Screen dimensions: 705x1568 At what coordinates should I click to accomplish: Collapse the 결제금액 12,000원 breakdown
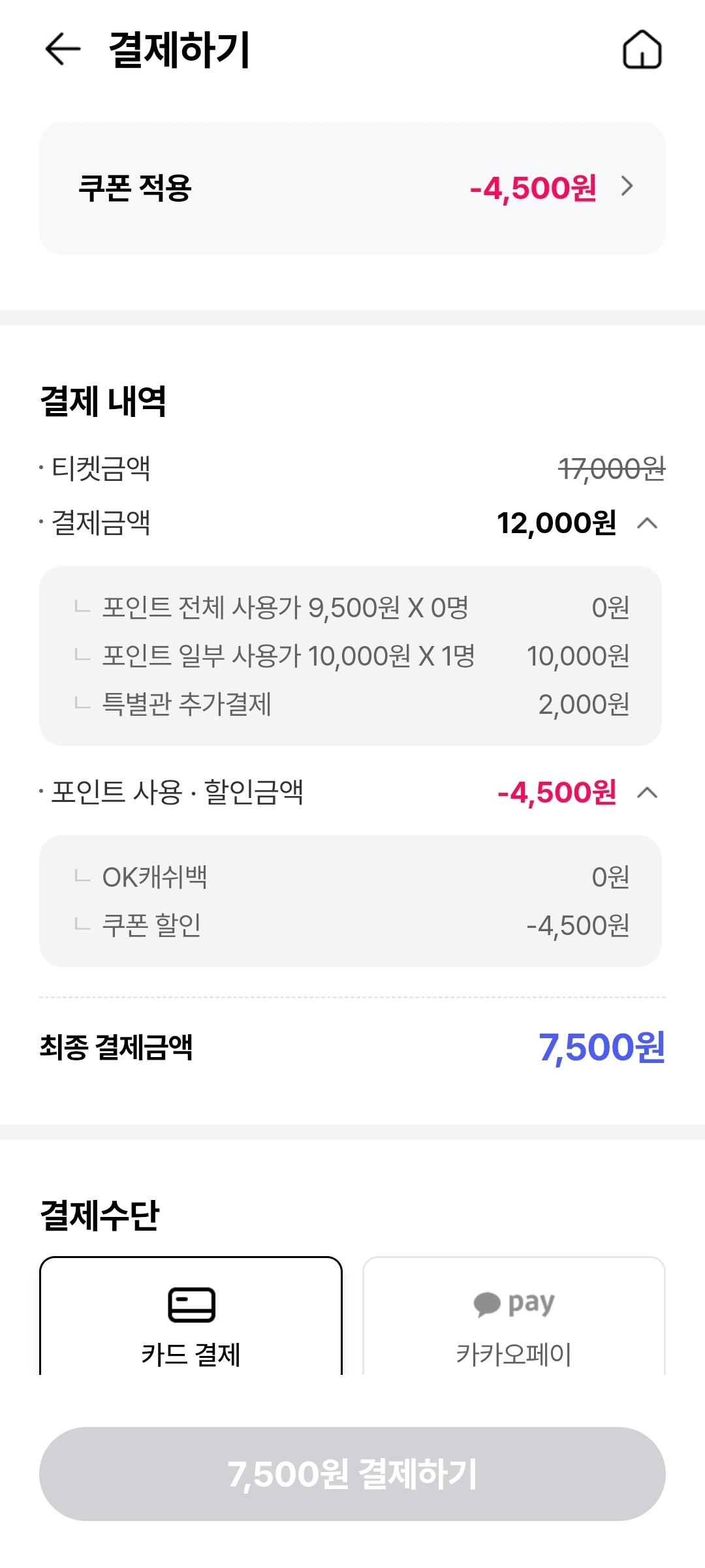coord(647,523)
